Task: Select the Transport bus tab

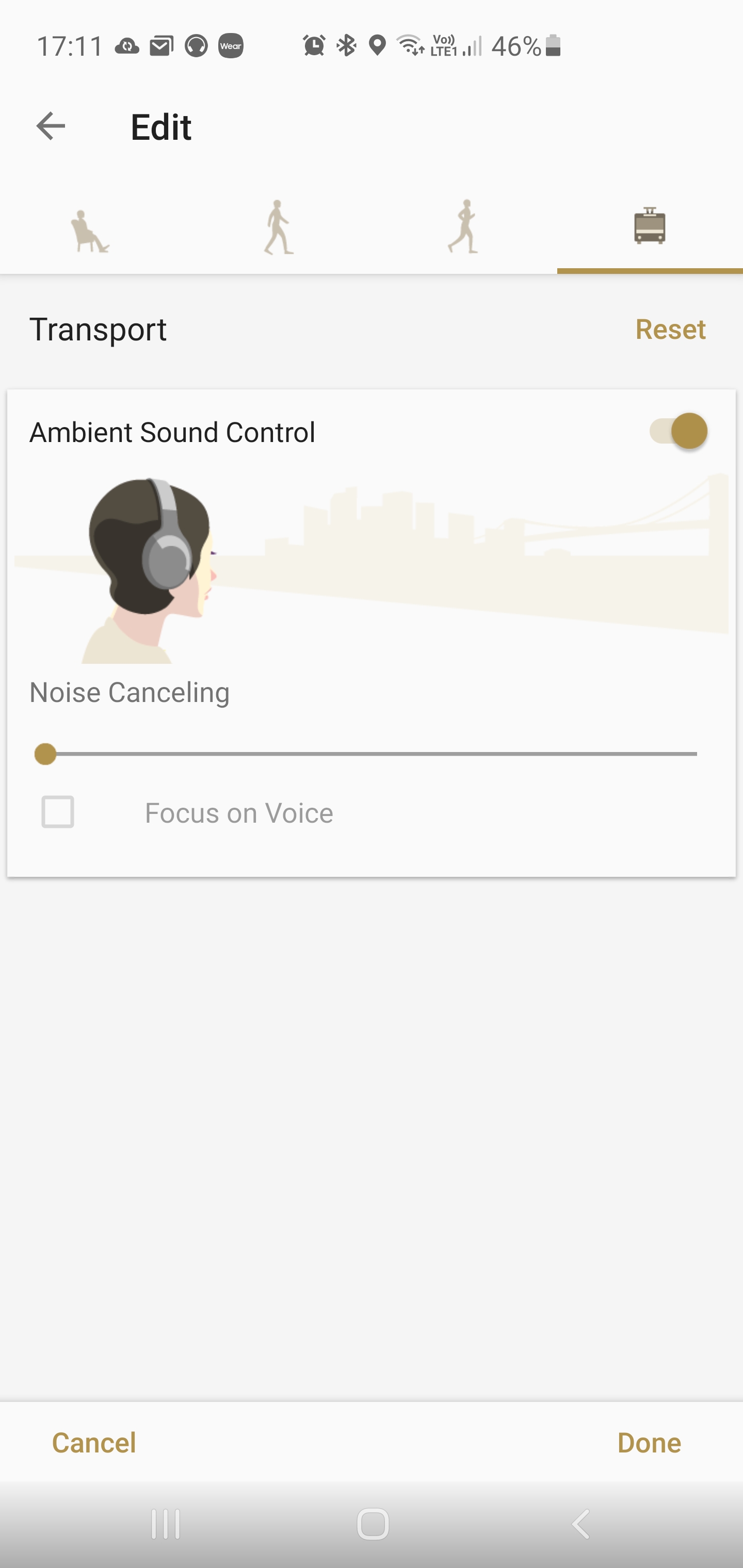Action: pos(650,229)
